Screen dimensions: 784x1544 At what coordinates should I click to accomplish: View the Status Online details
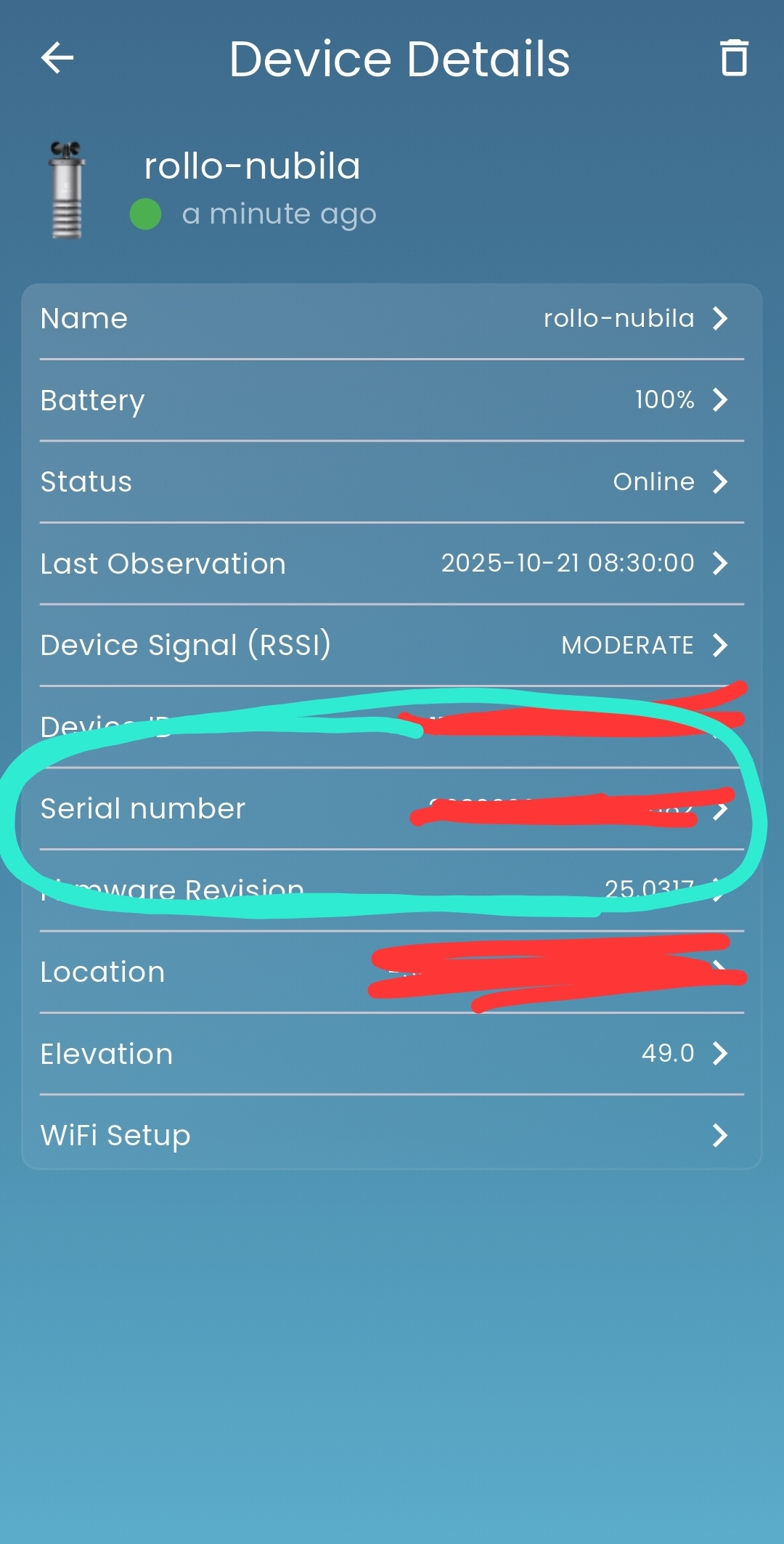click(392, 482)
